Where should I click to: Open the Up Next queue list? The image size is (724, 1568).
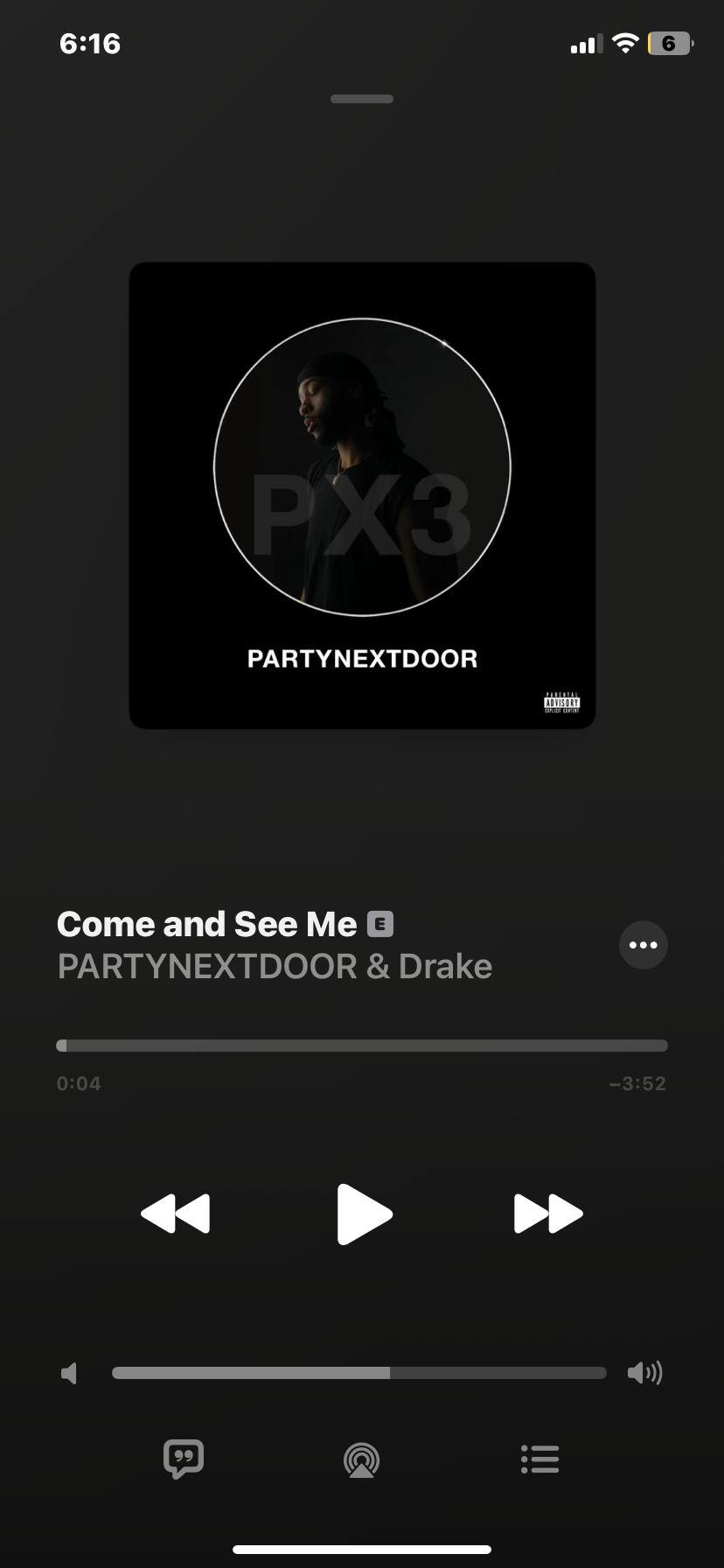click(540, 1459)
